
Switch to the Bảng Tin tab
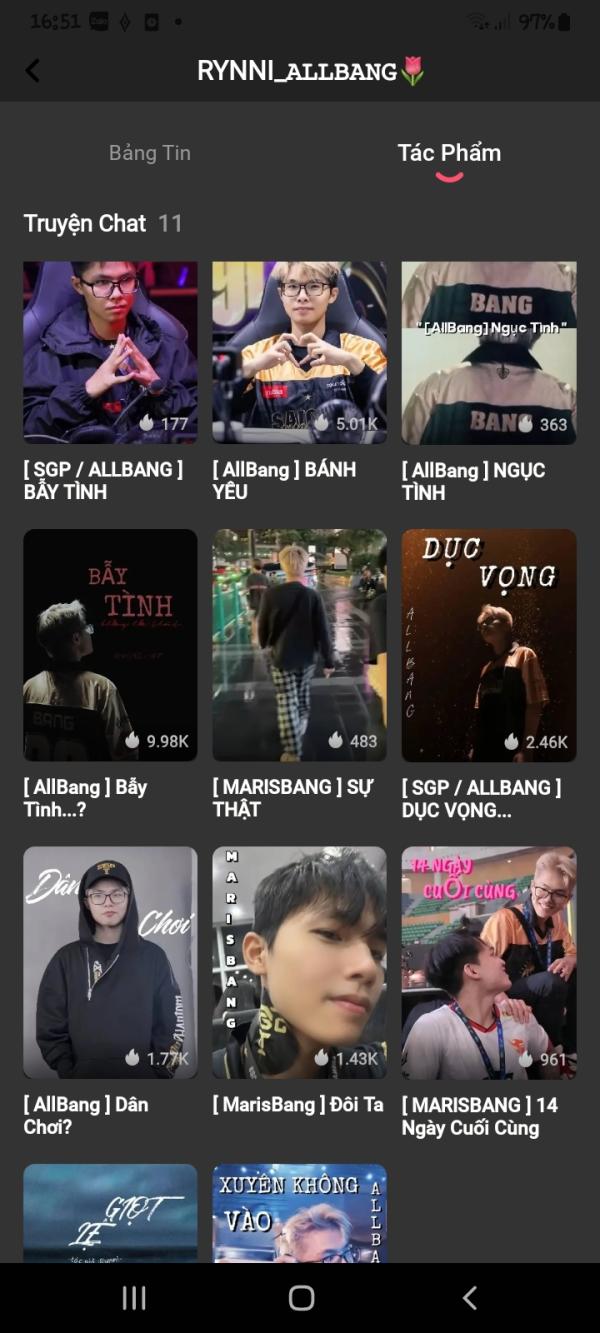pos(149,153)
